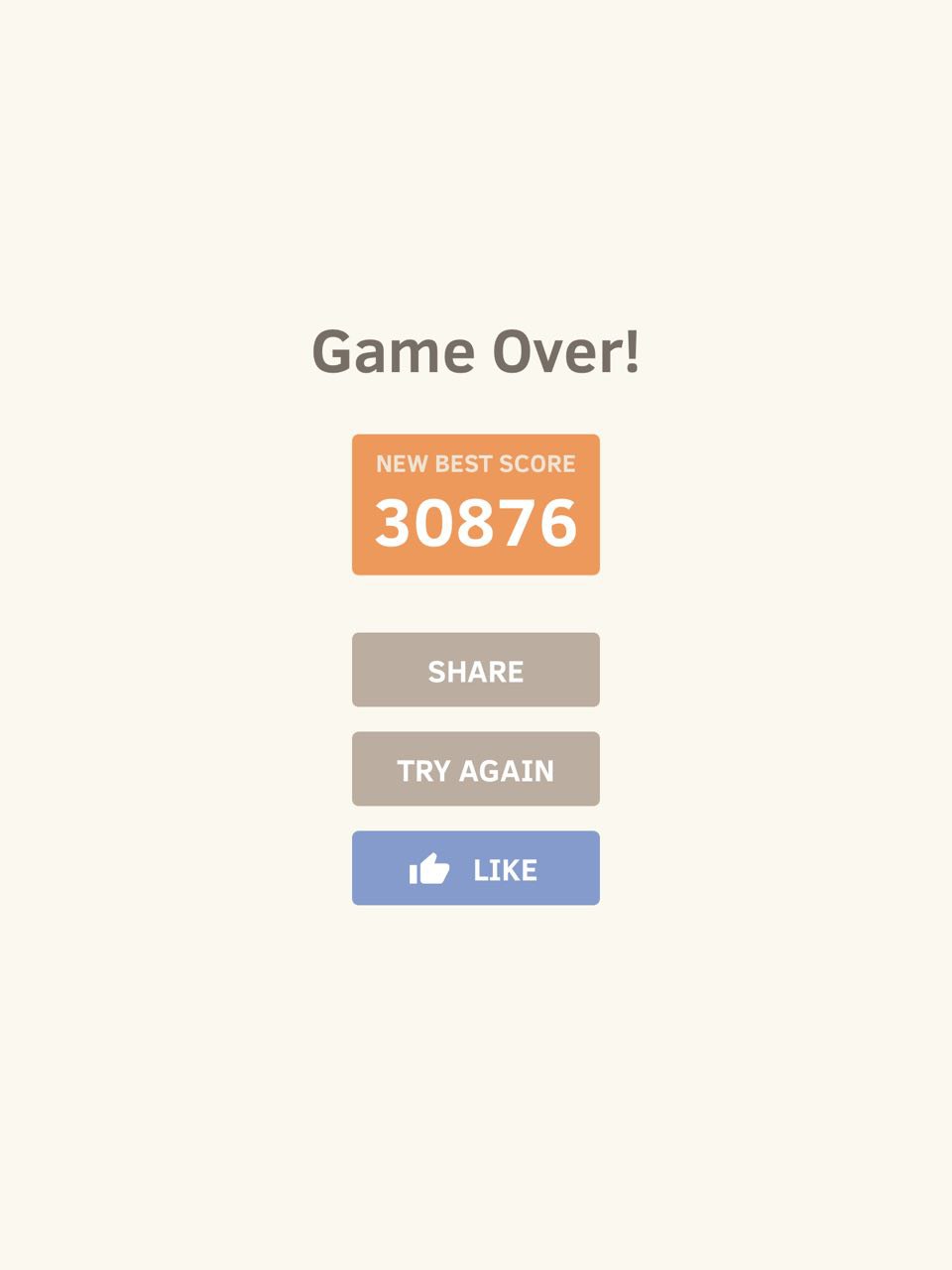Hit the Like button
Image resolution: width=952 pixels, height=1270 pixels.
click(x=476, y=868)
